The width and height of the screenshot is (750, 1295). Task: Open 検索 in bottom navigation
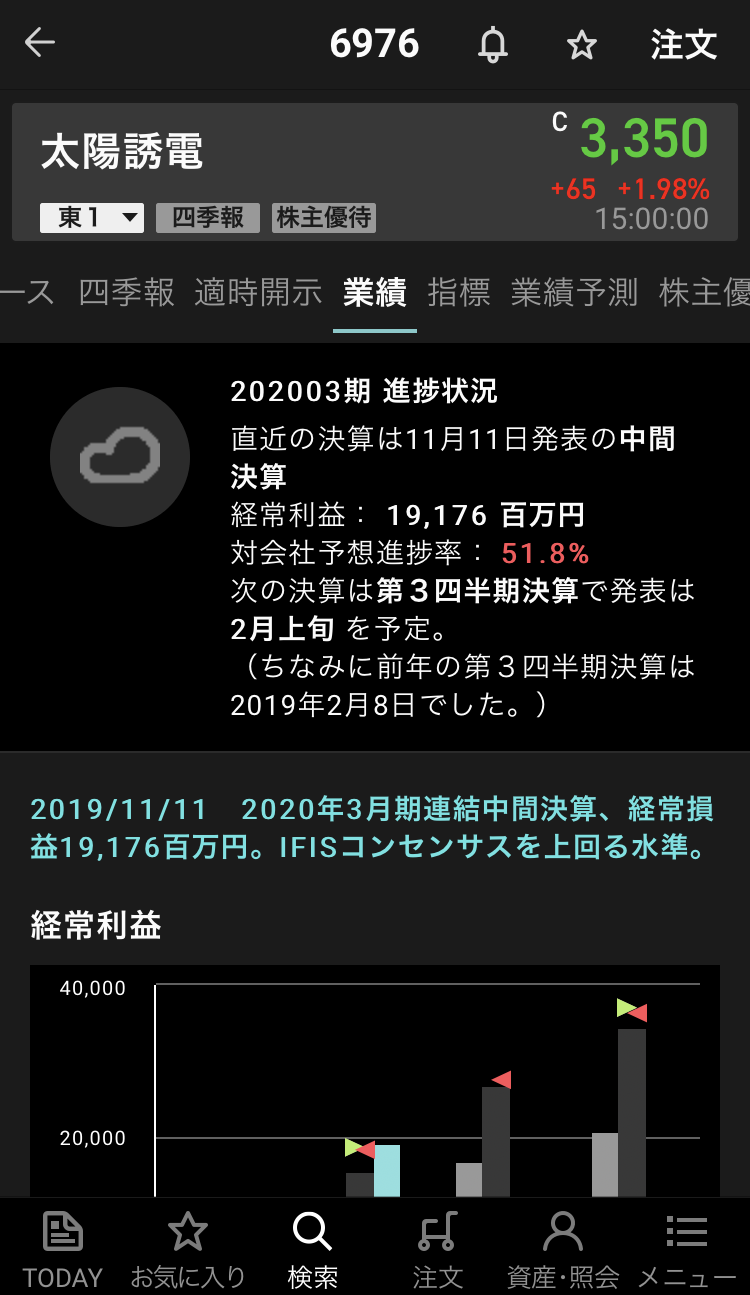coord(312,1249)
